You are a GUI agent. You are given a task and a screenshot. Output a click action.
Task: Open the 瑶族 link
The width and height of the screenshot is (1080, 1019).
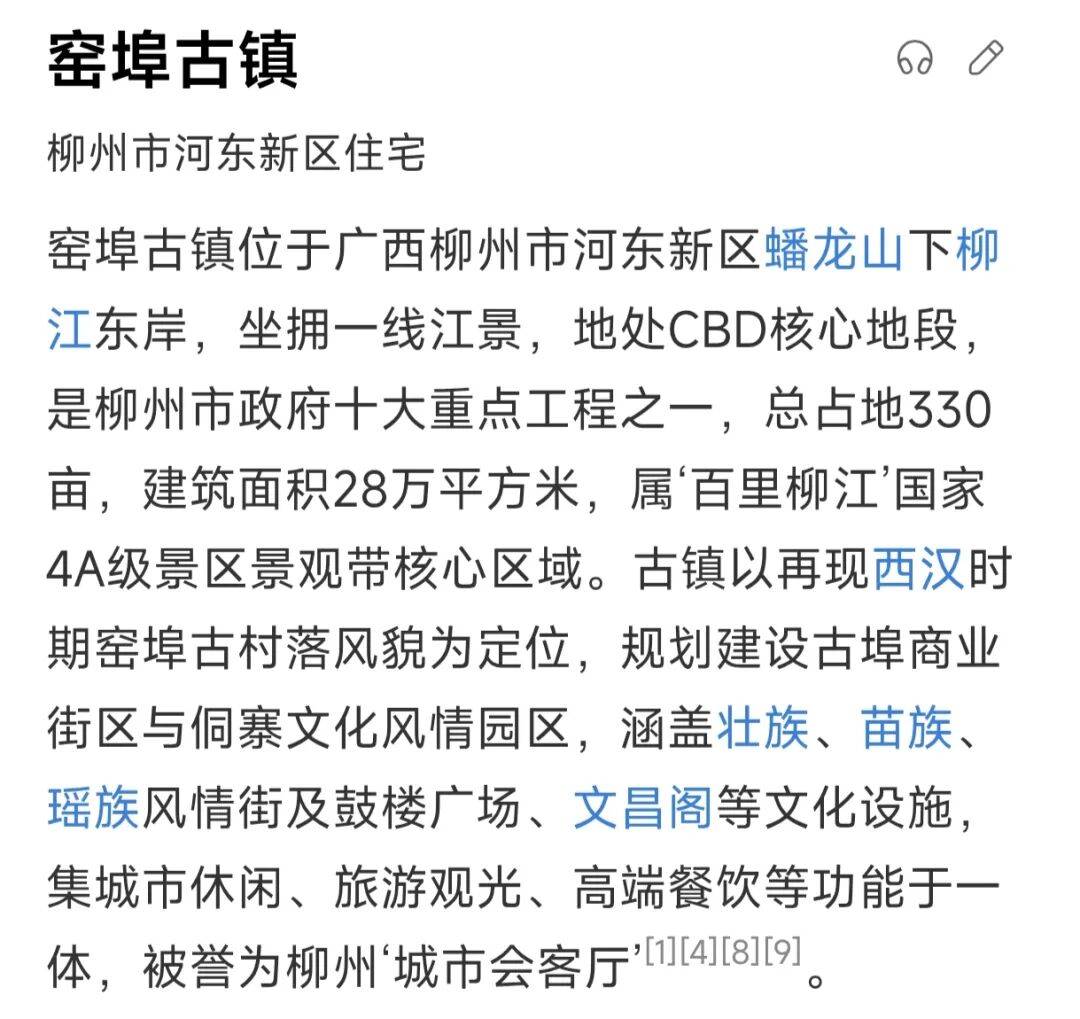(x=93, y=810)
